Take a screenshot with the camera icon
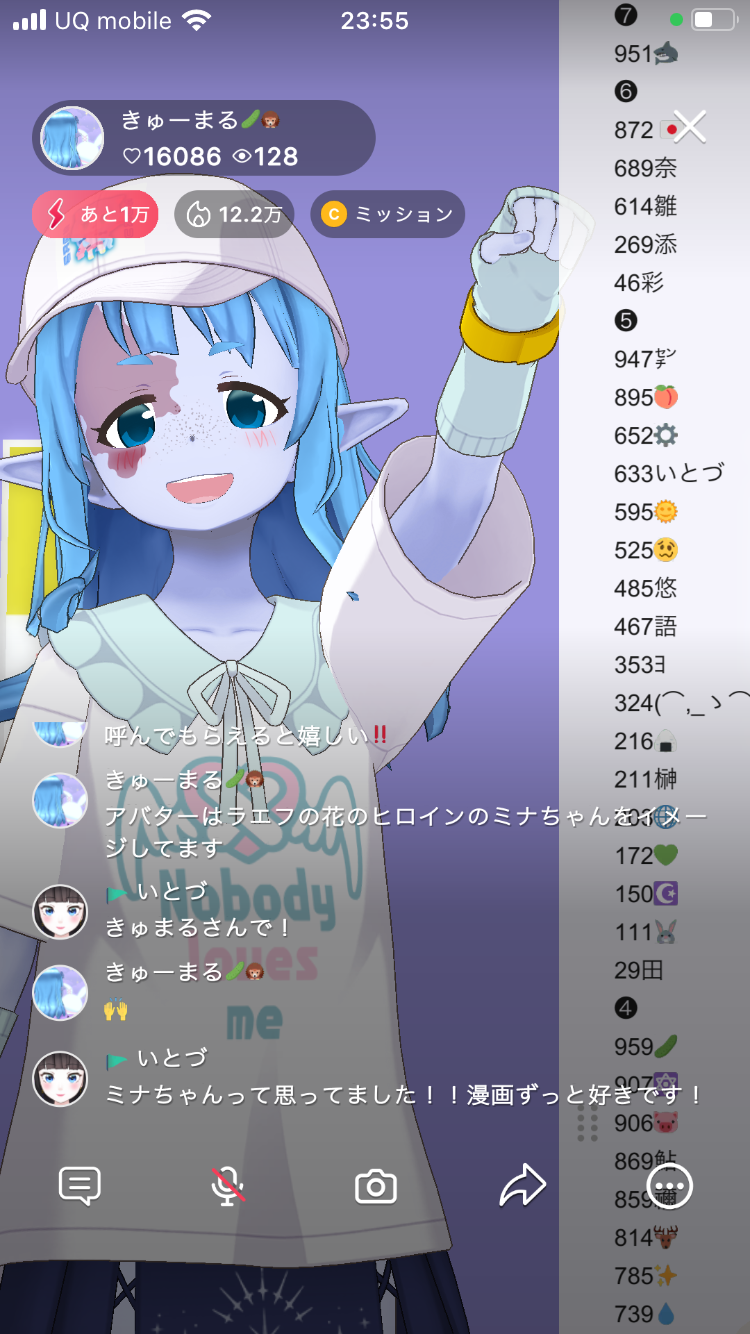 [x=376, y=1187]
